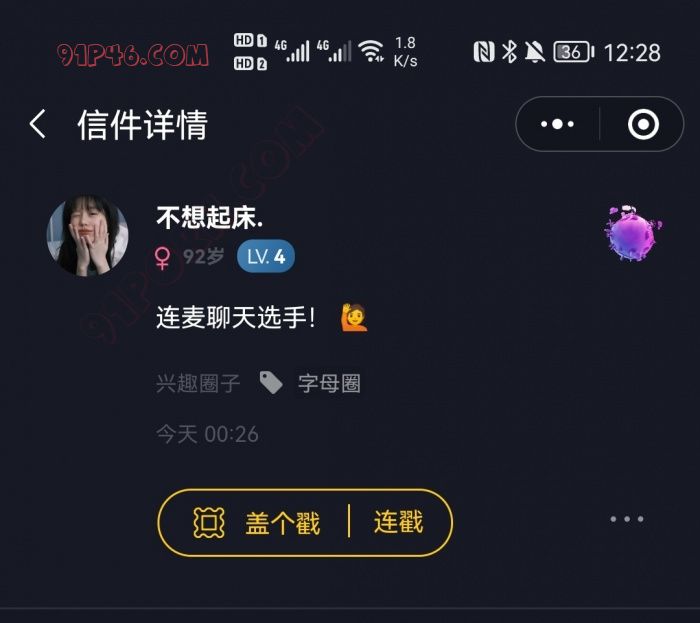Tap the 字母圈 interest tag
Screen dimensions: 700x623
(328, 383)
